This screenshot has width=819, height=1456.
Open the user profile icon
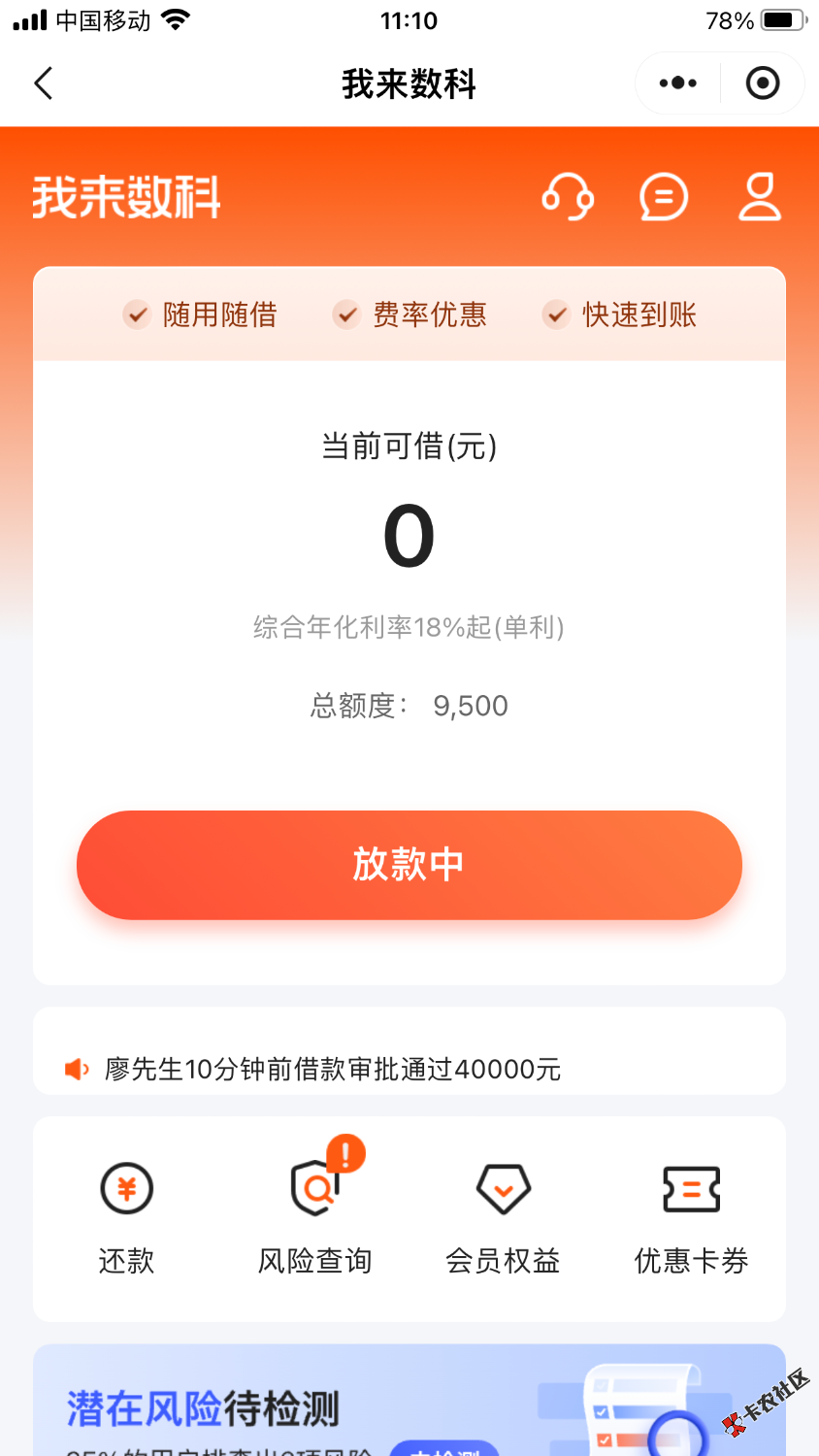pos(760,197)
